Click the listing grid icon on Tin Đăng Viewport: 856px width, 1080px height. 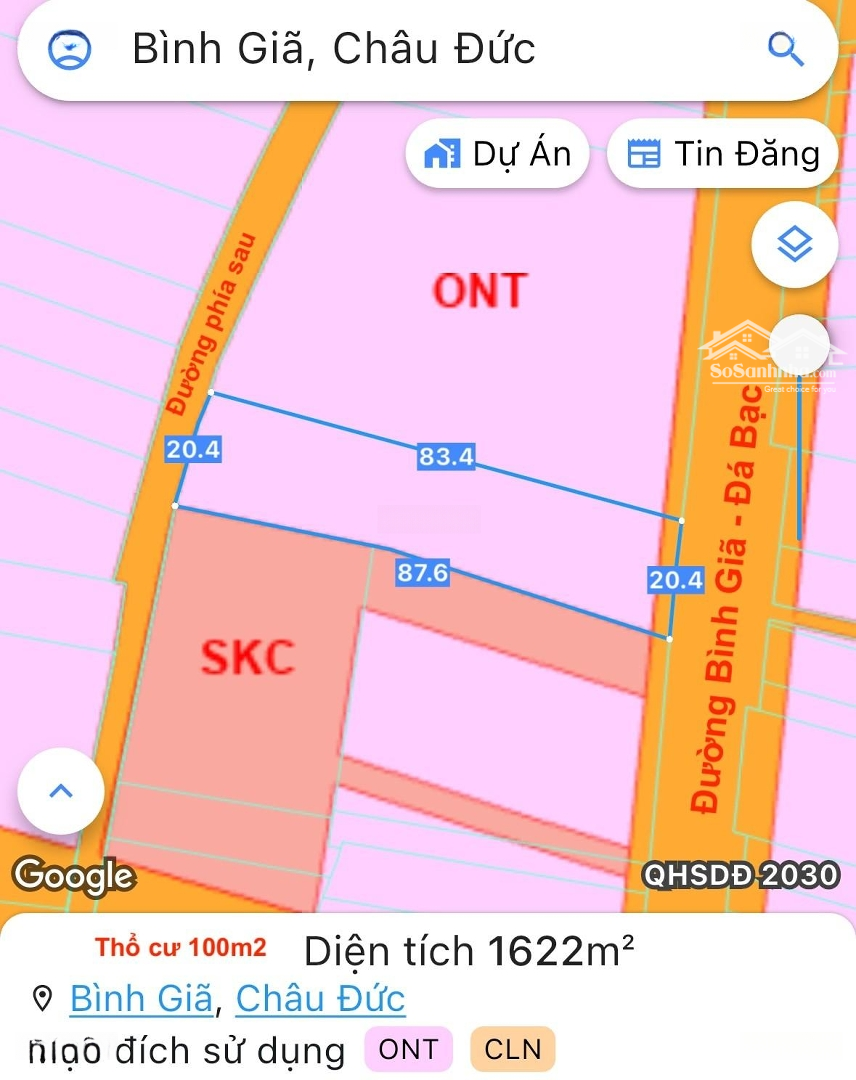646,152
